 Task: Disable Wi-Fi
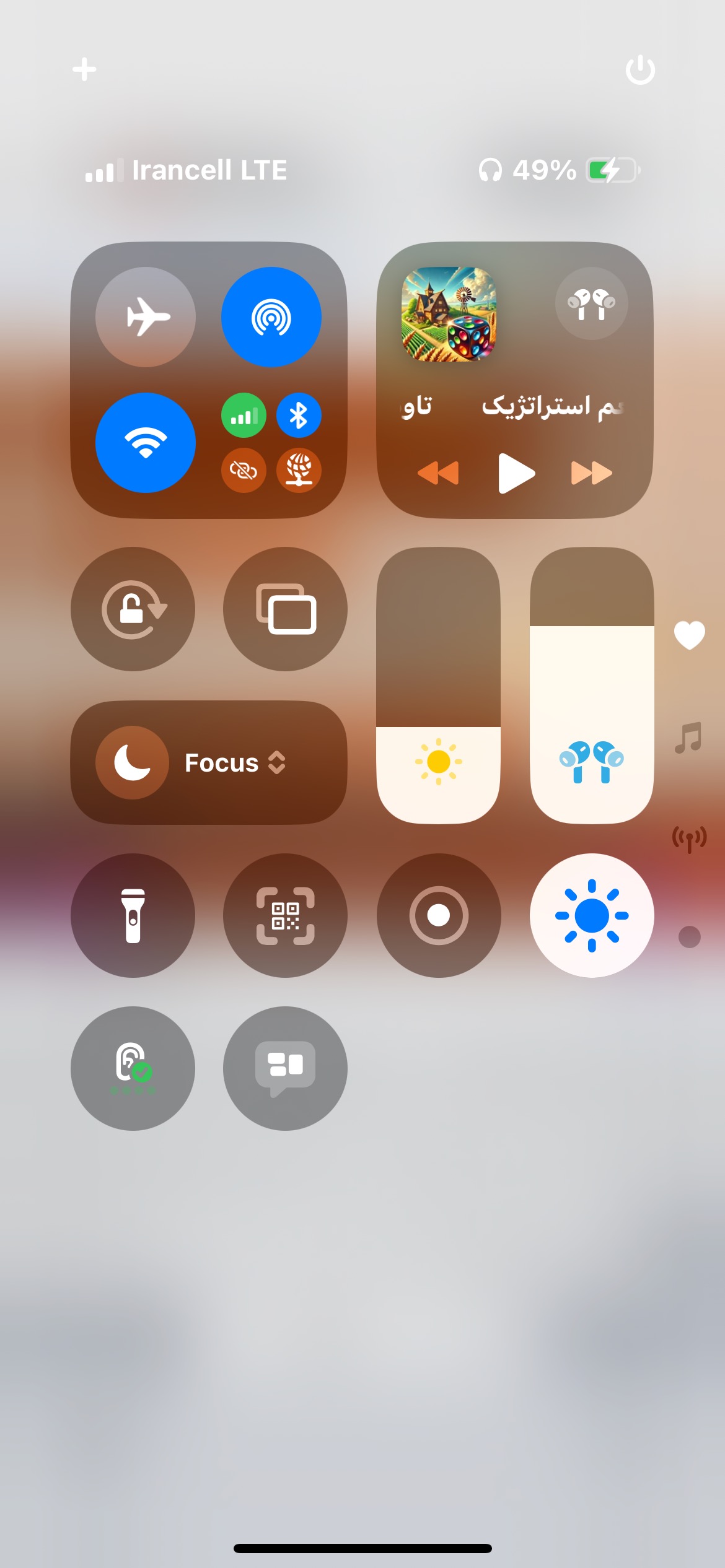(x=146, y=443)
